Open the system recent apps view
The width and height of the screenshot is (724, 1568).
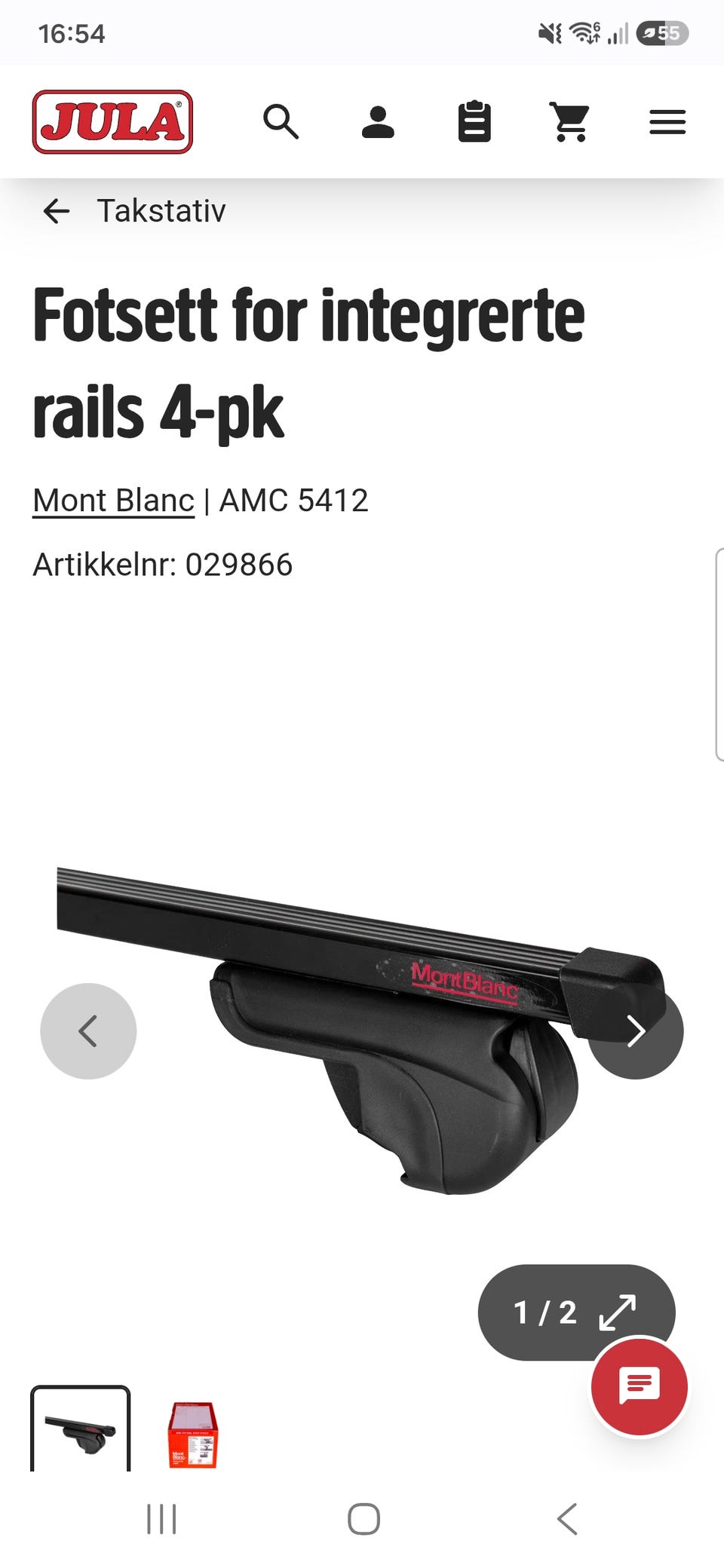pyautogui.click(x=161, y=1519)
